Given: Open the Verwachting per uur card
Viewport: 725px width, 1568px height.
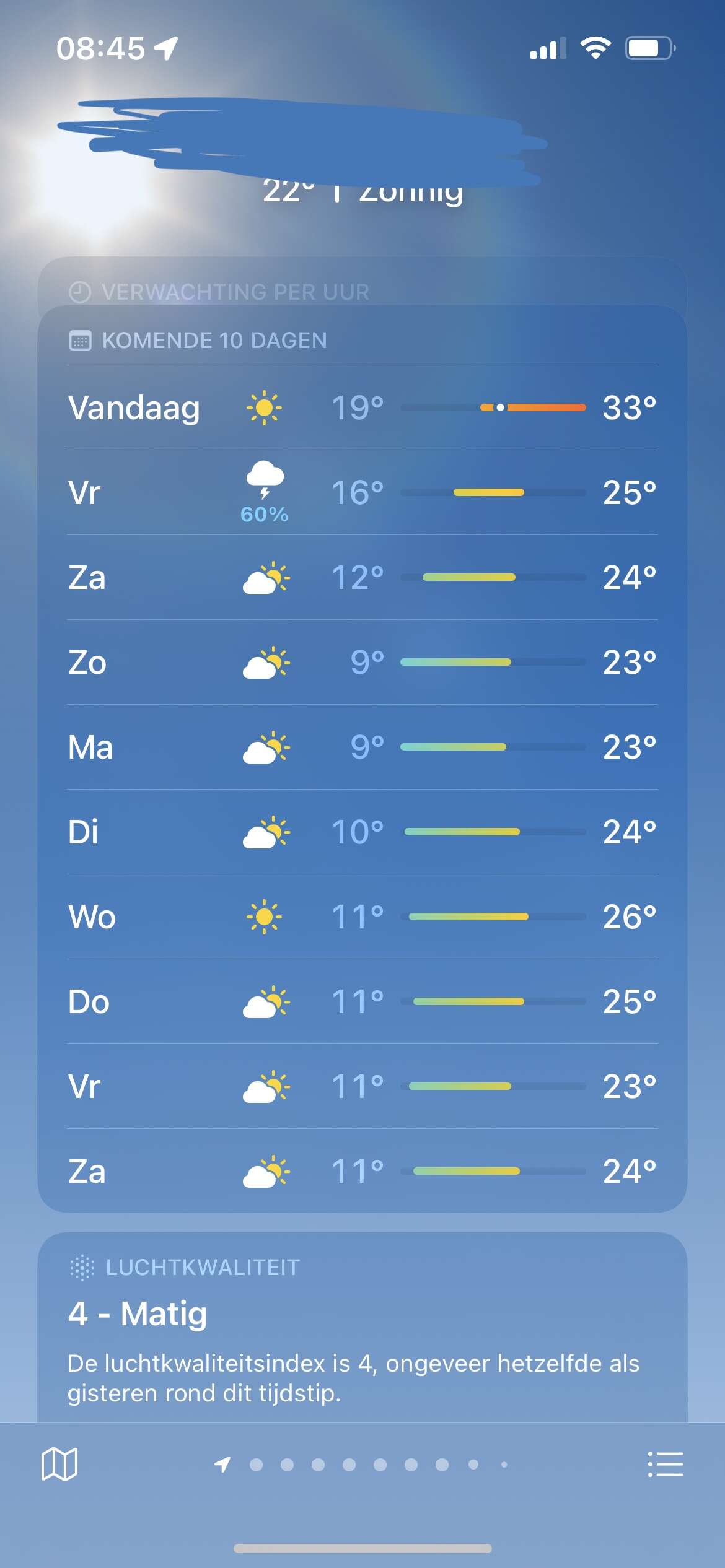Looking at the screenshot, I should [x=362, y=282].
